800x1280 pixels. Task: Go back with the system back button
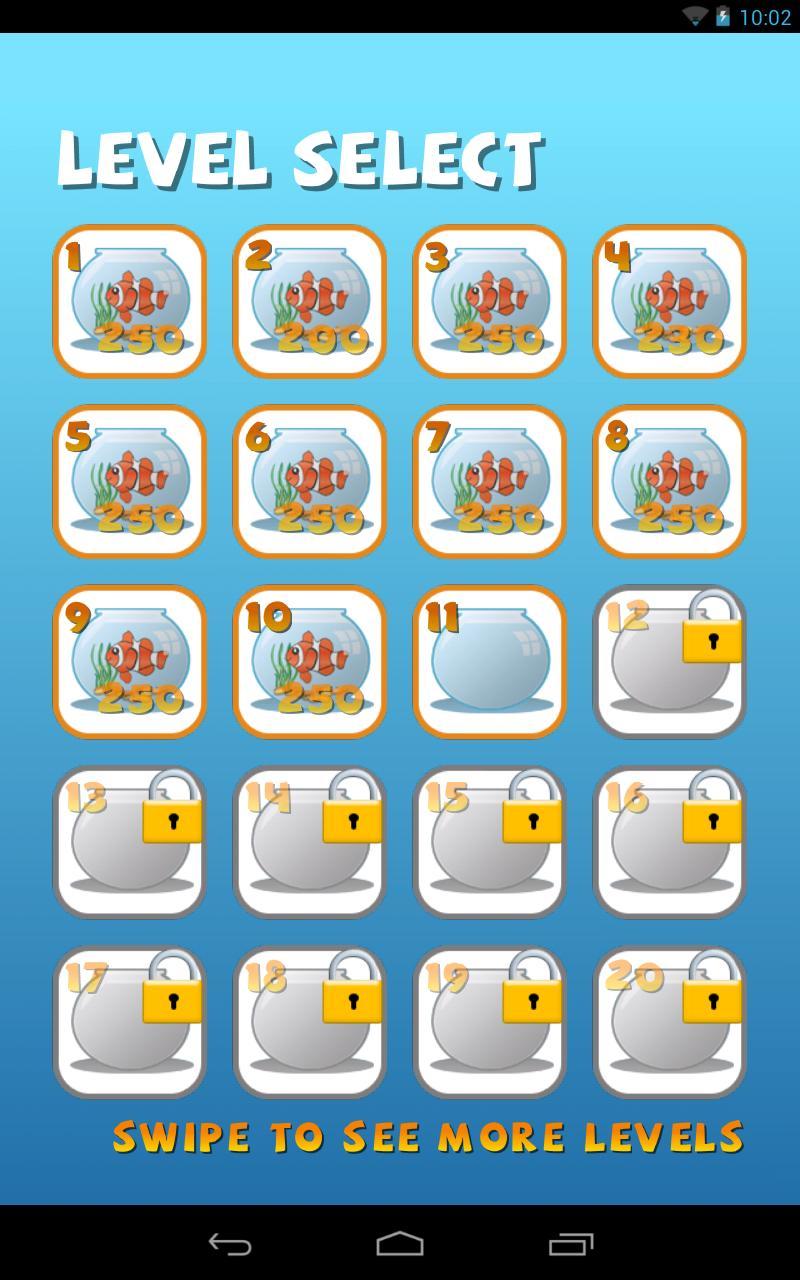point(230,1243)
